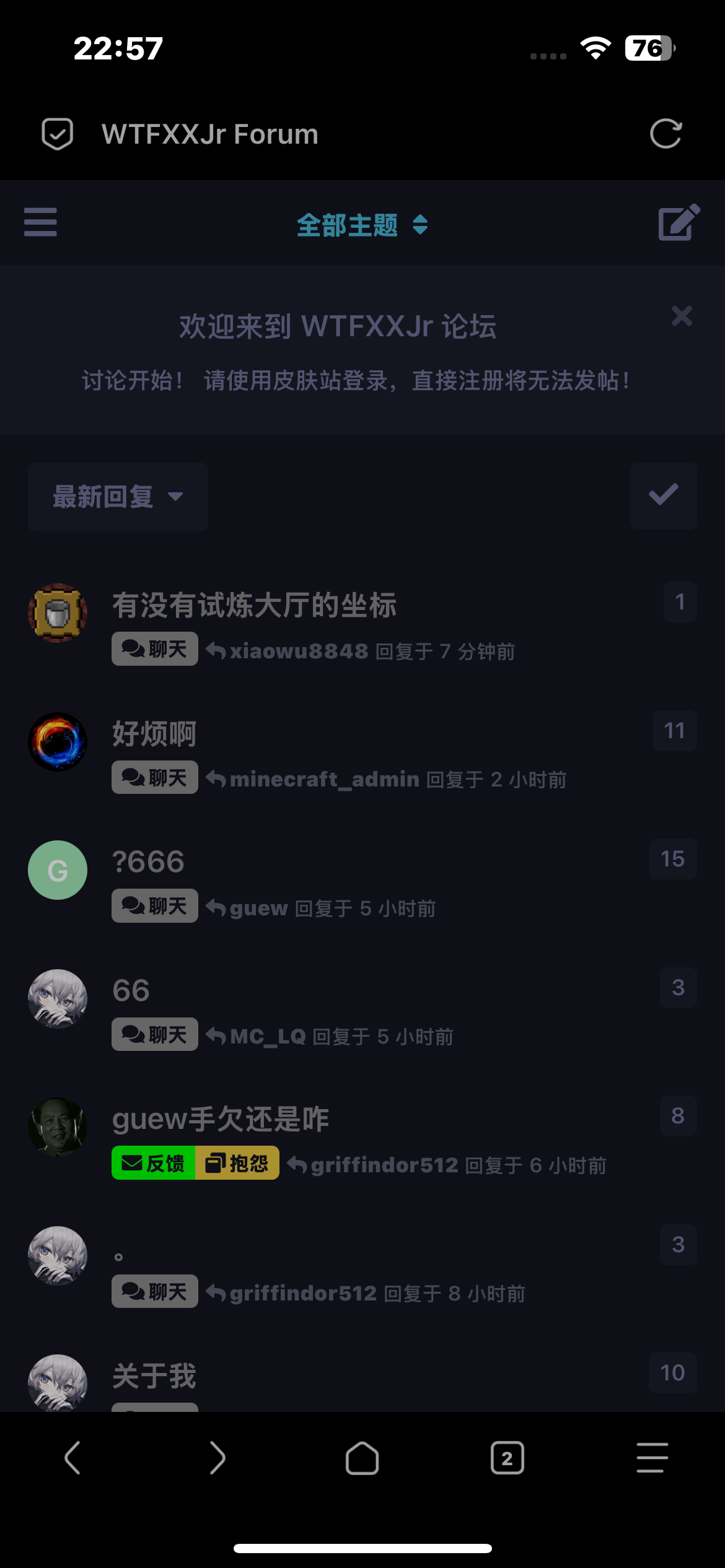Reload the page with the refresh icon
Image resolution: width=725 pixels, height=1568 pixels.
point(666,134)
